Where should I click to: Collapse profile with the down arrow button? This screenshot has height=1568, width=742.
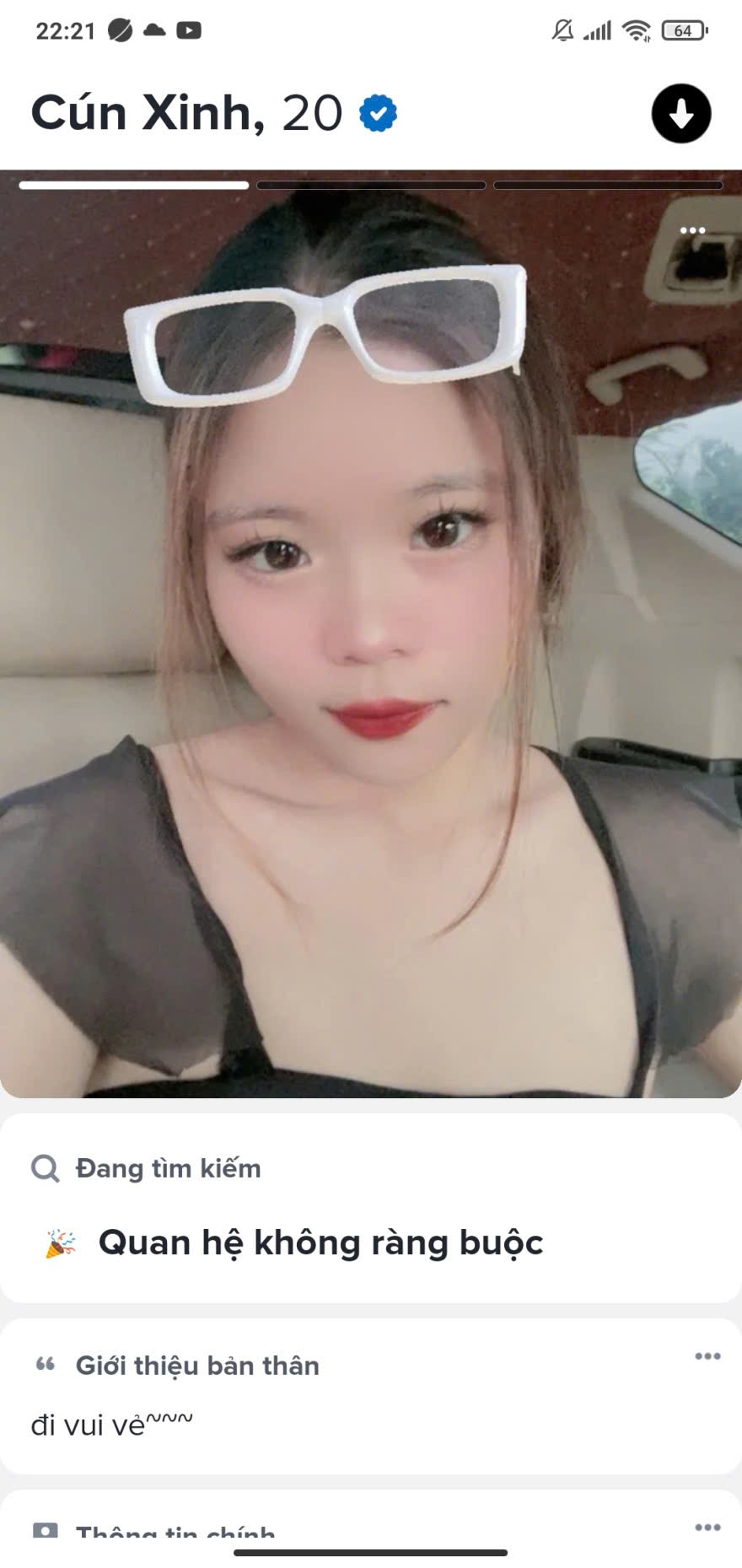click(x=681, y=114)
